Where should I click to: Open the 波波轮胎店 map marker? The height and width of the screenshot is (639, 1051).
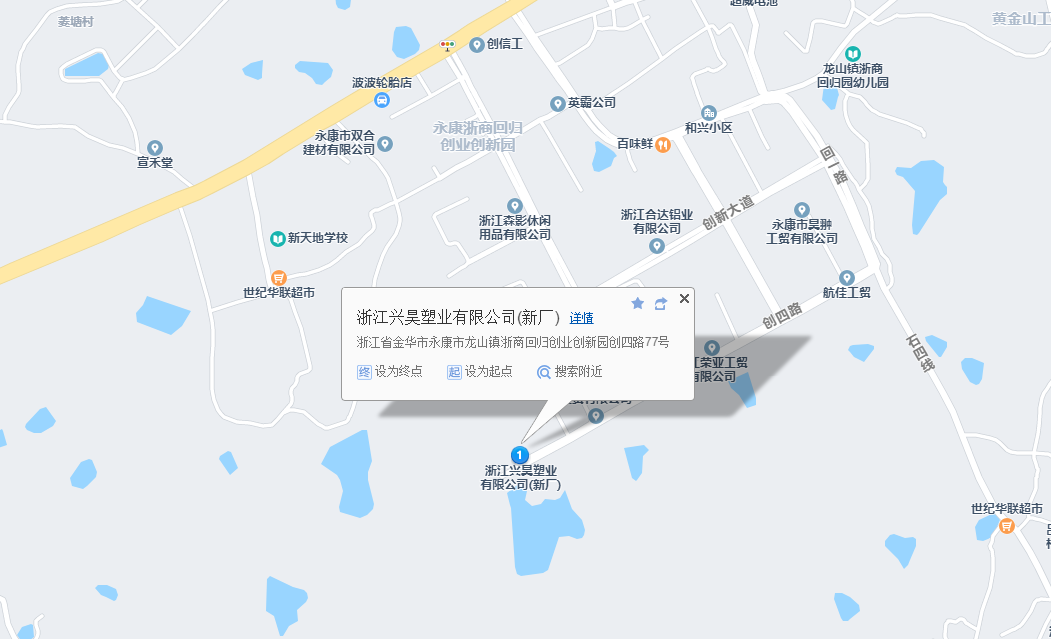tap(382, 100)
